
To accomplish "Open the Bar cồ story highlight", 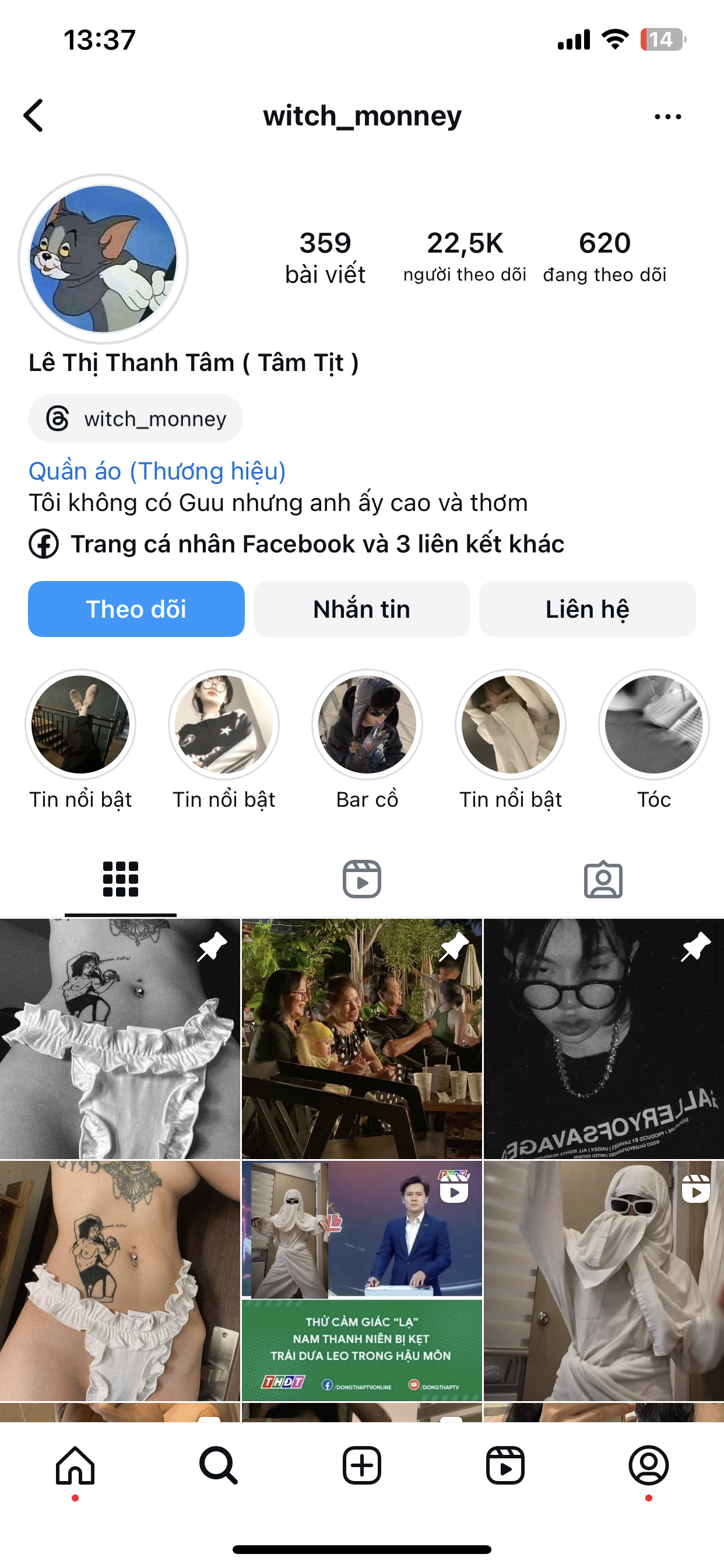I will click(x=367, y=725).
